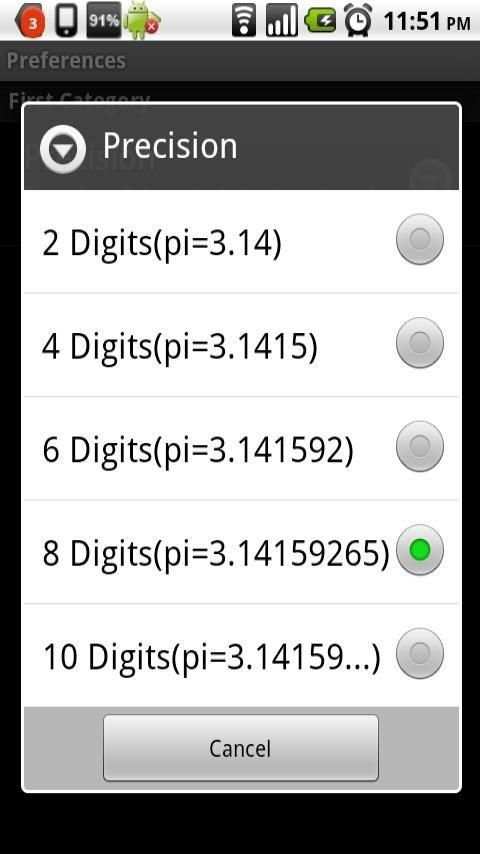
Task: Tap the 8 Digits(pi=3.14159265) option
Action: tap(241, 552)
